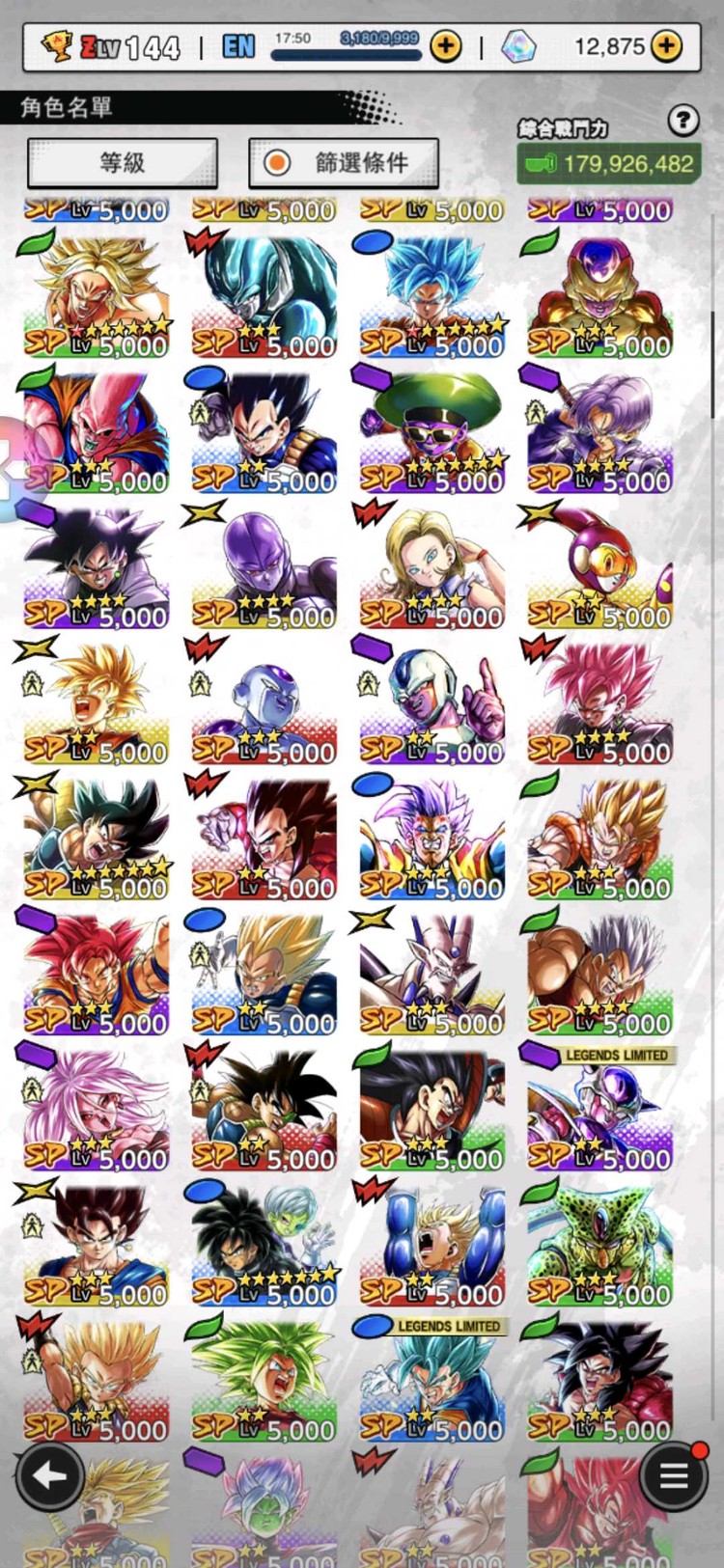724x1568 pixels.
Task: Open the Android 18 character card
Action: coord(432,566)
